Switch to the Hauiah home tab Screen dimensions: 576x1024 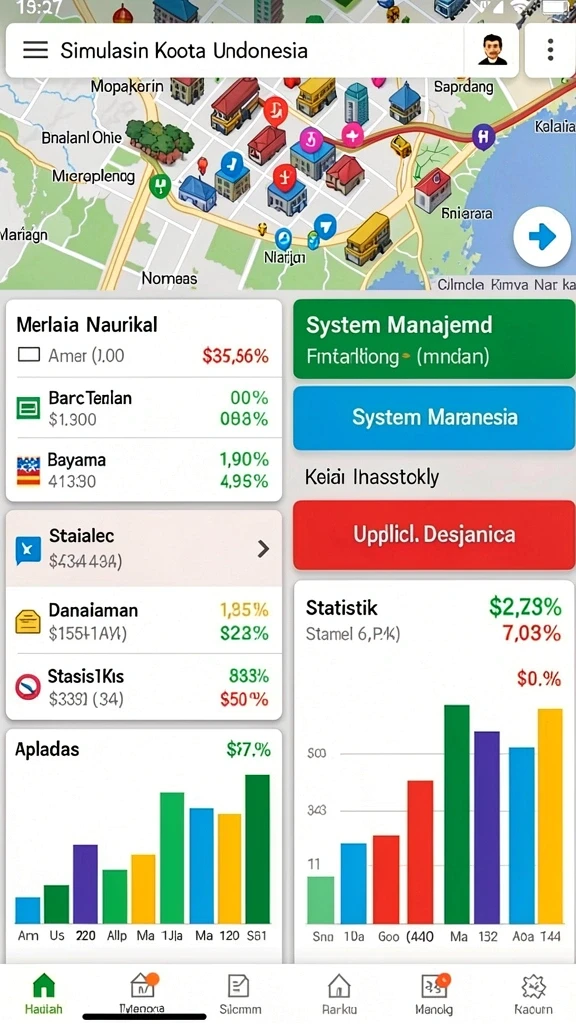[x=44, y=993]
